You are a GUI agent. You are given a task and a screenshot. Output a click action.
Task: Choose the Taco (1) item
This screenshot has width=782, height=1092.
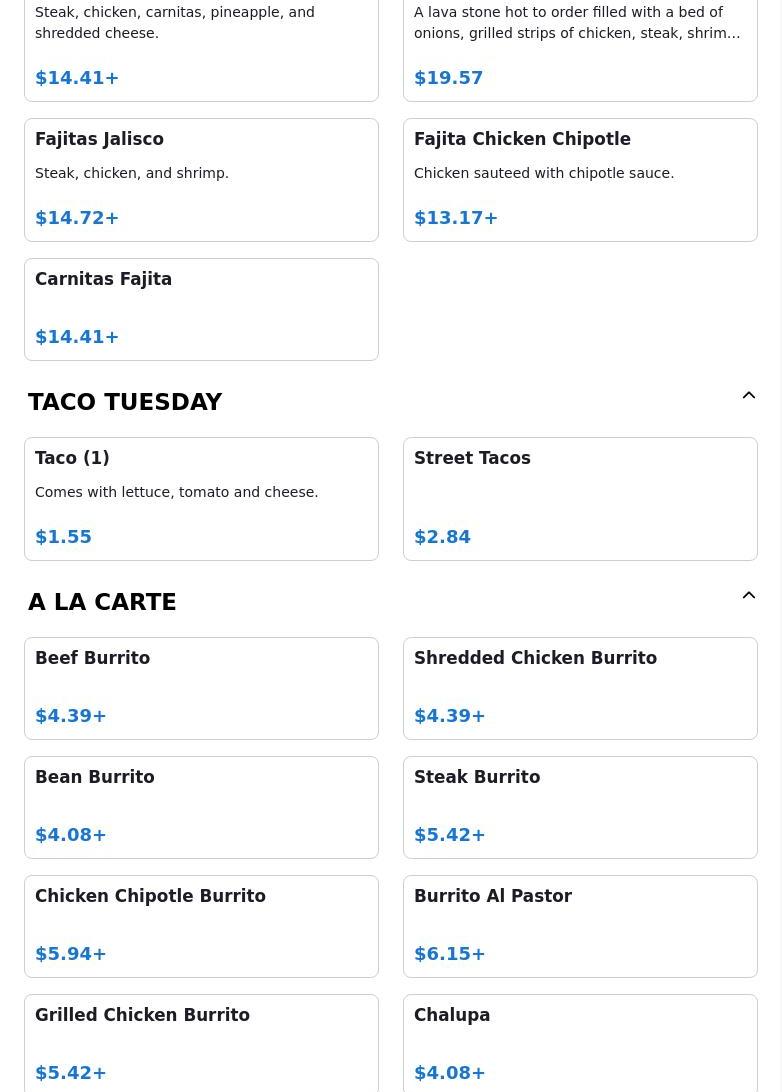tap(201, 498)
